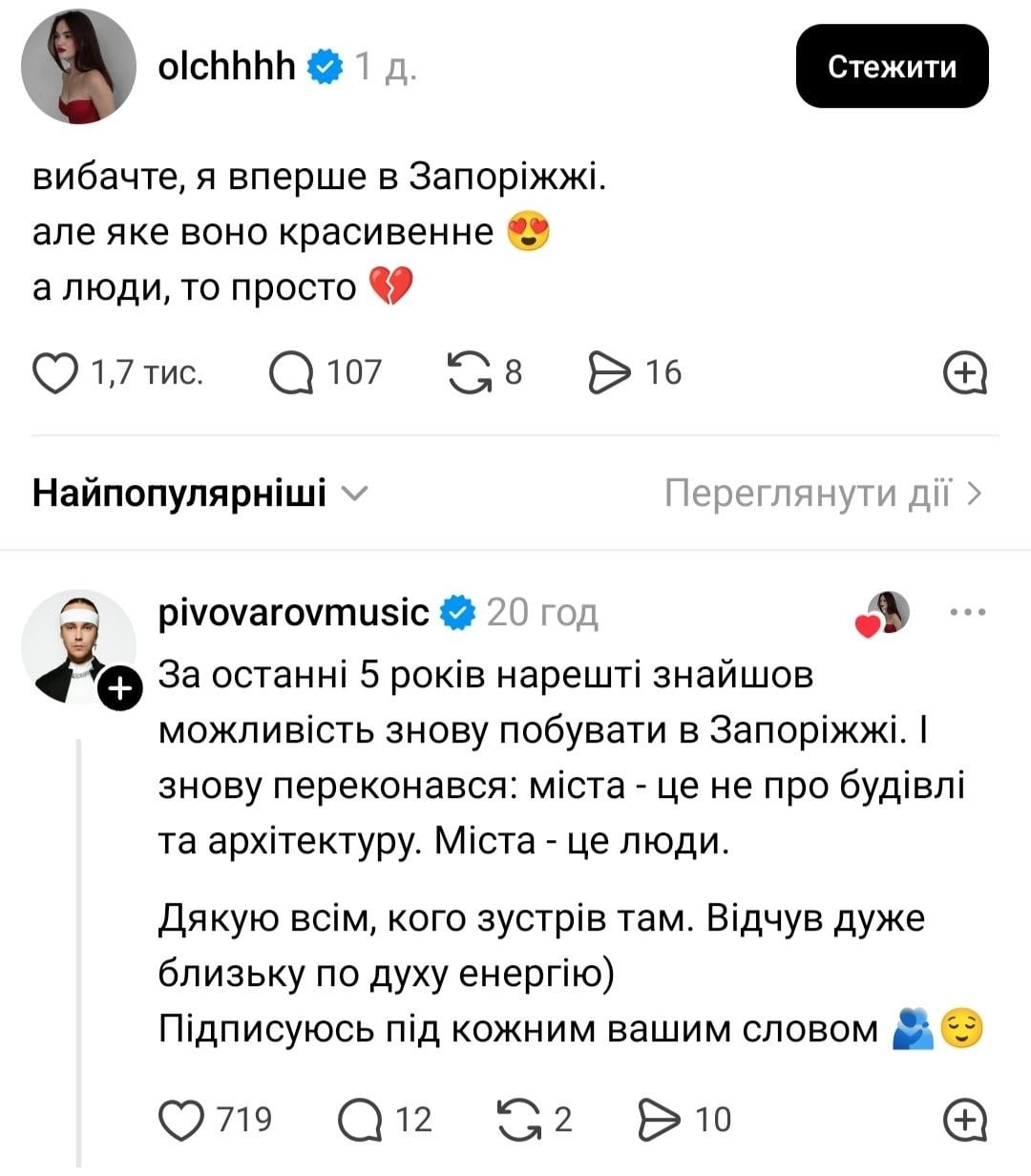
Task: Open pivovarovmusic's profile name
Action: (x=294, y=612)
